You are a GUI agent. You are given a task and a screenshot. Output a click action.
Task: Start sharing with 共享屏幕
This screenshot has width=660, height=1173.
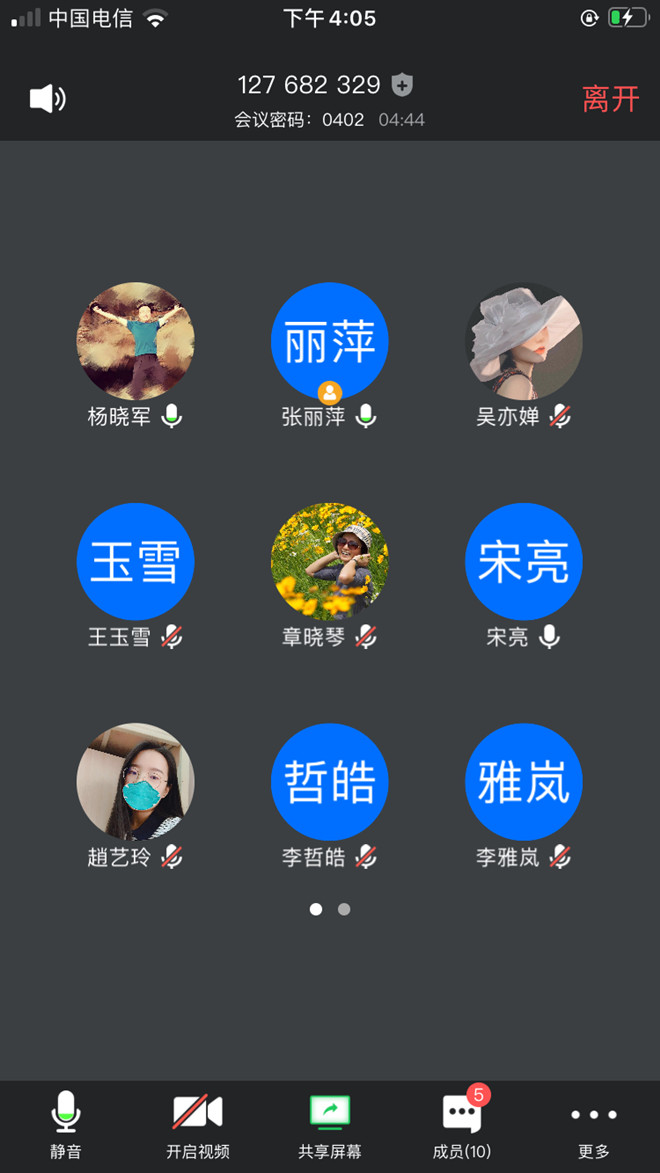pyautogui.click(x=330, y=1124)
